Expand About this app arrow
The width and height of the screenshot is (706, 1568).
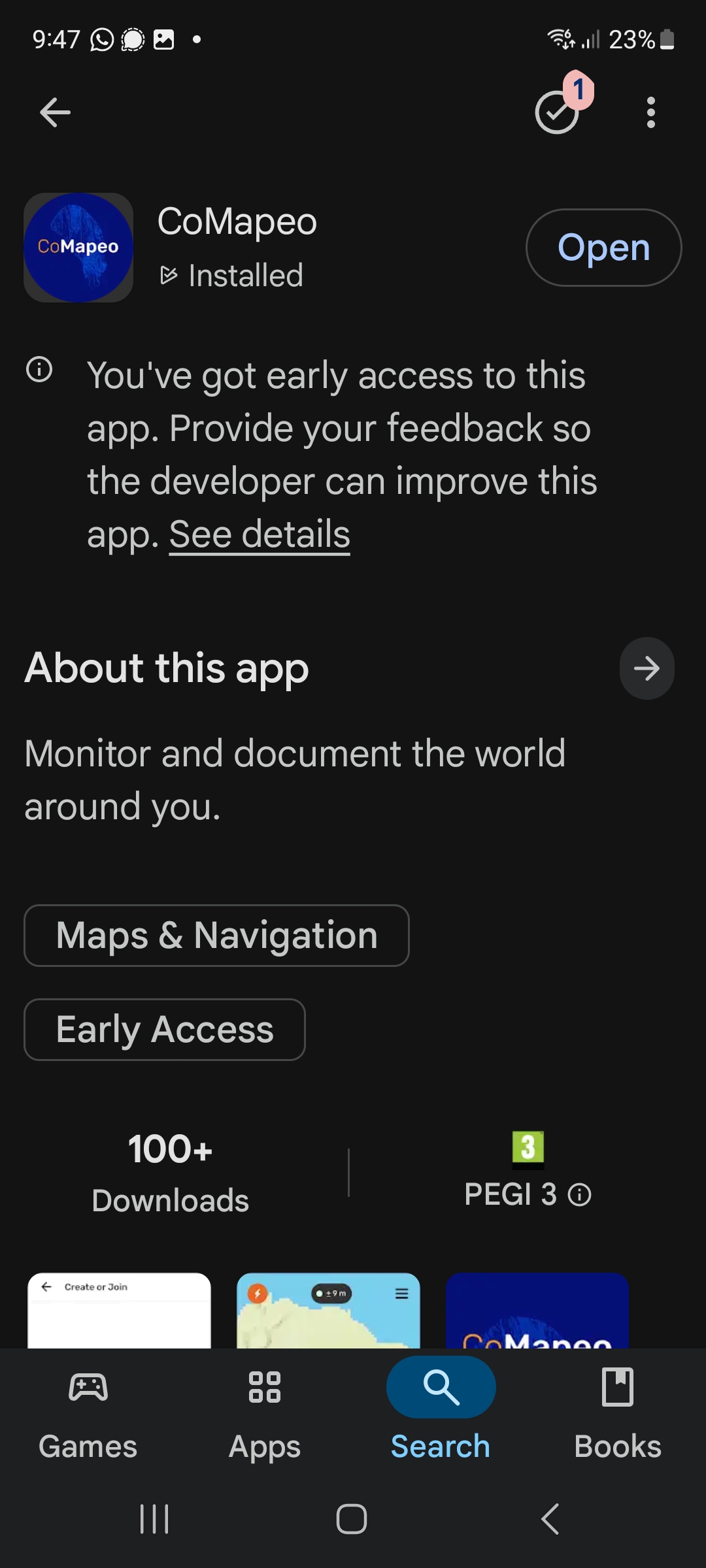(x=647, y=668)
